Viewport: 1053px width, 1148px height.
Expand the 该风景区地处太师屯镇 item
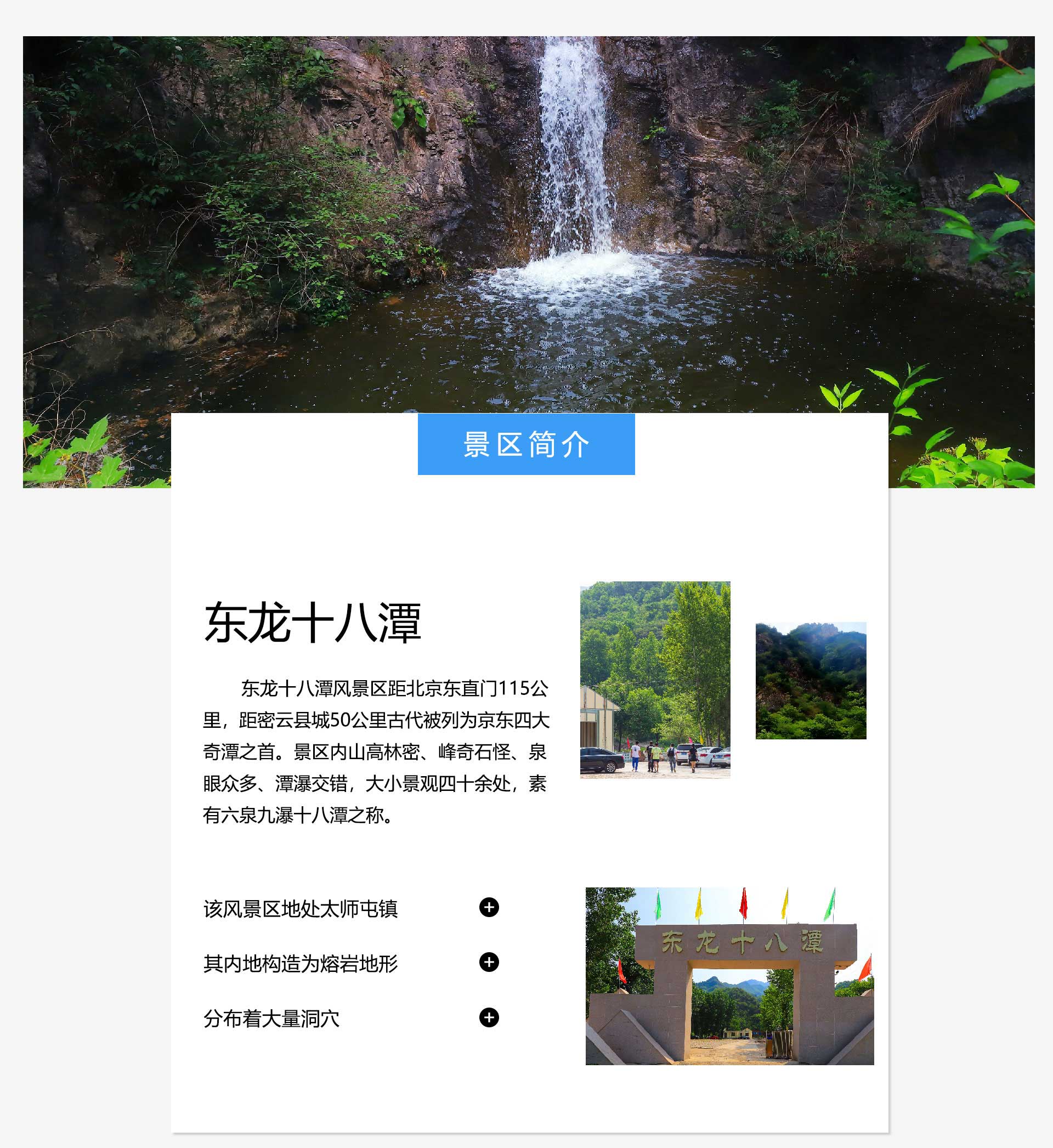[489, 907]
